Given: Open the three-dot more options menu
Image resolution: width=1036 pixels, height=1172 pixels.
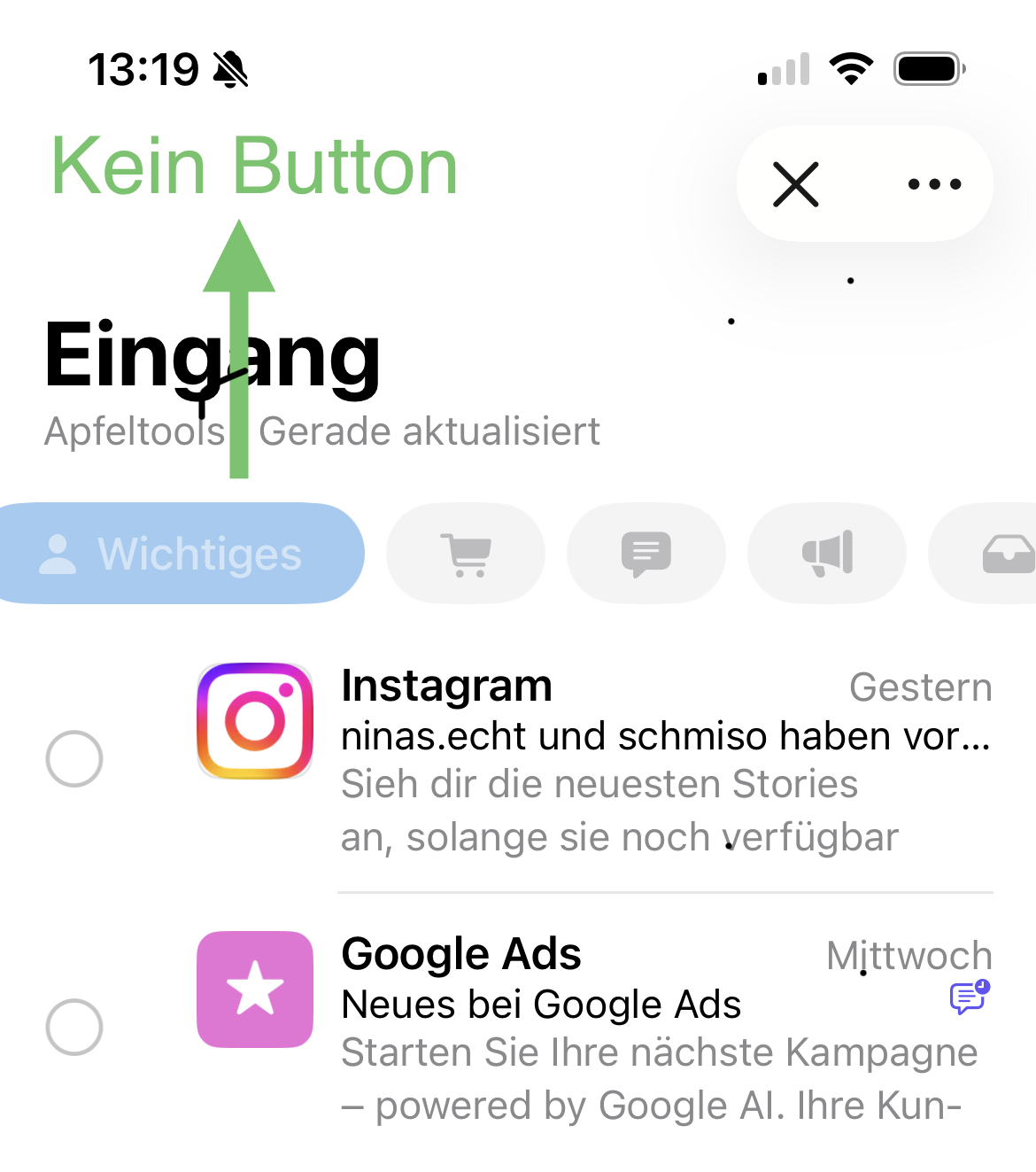Looking at the screenshot, I should (934, 184).
